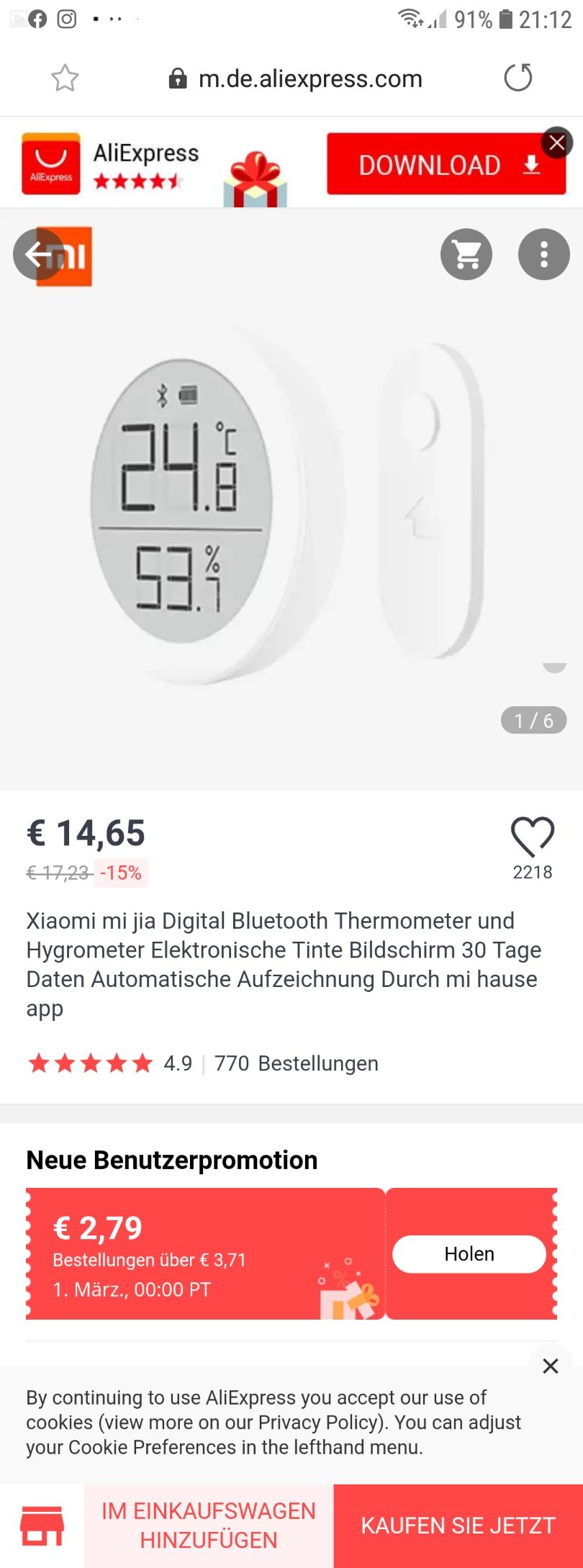Tap Im Einkaufswagen hinzufügen
The height and width of the screenshot is (1568, 583).
pos(209,1525)
